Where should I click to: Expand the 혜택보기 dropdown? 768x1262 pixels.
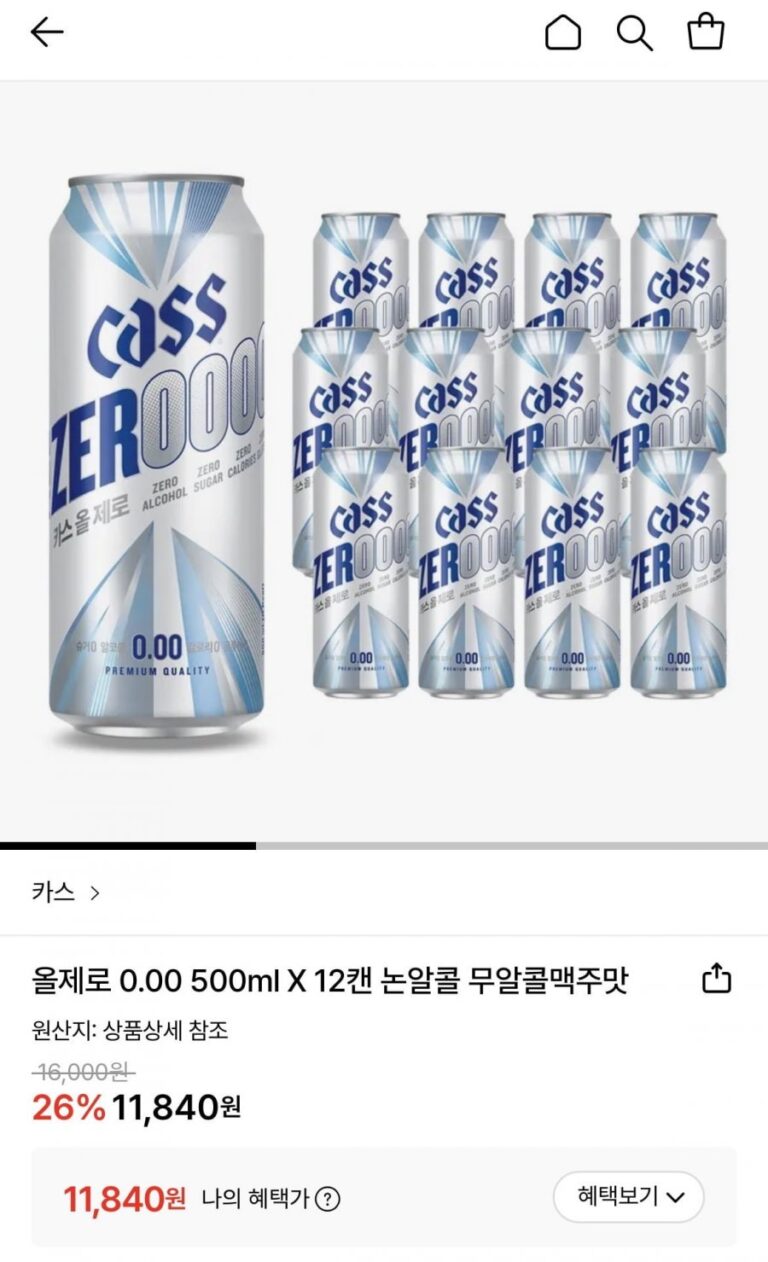coord(629,1196)
